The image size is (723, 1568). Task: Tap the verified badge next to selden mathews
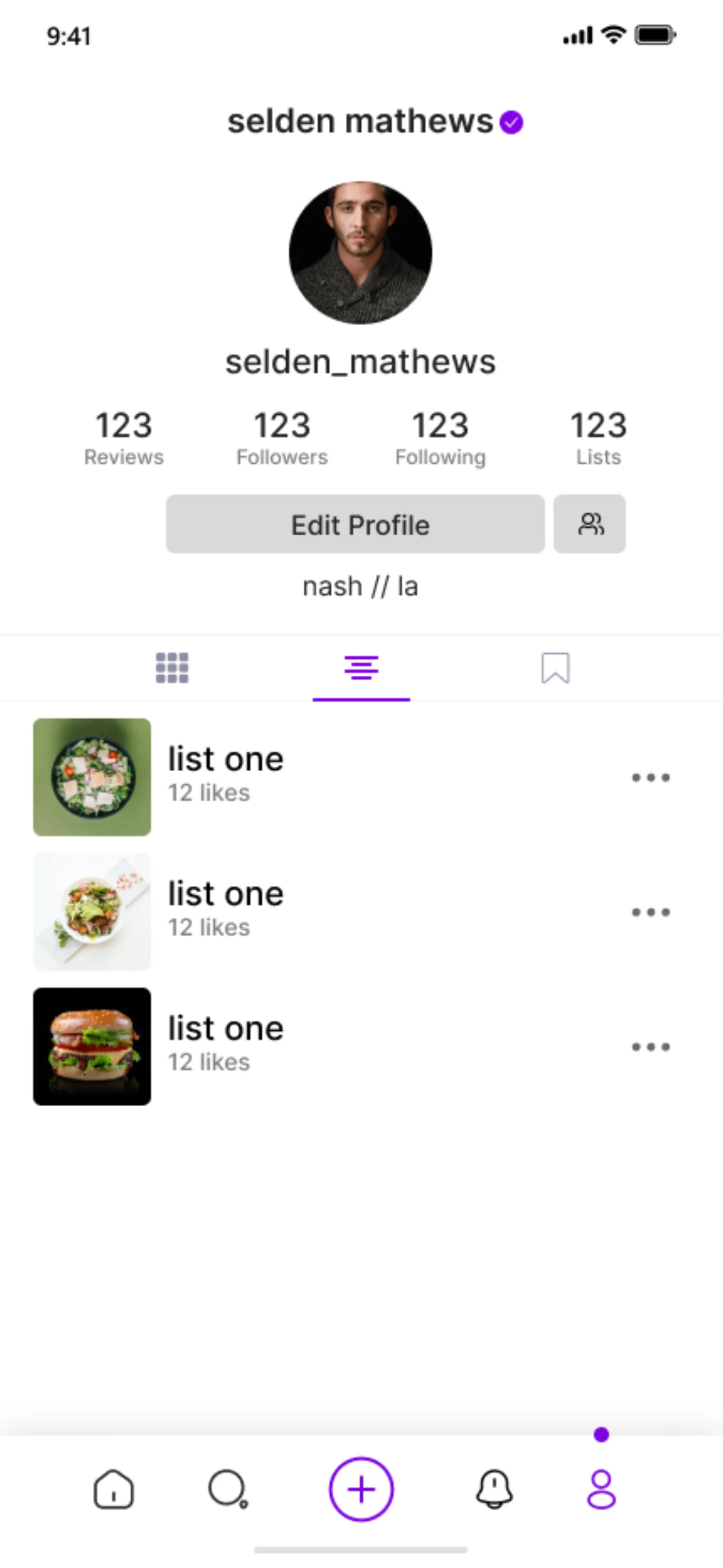tap(512, 122)
